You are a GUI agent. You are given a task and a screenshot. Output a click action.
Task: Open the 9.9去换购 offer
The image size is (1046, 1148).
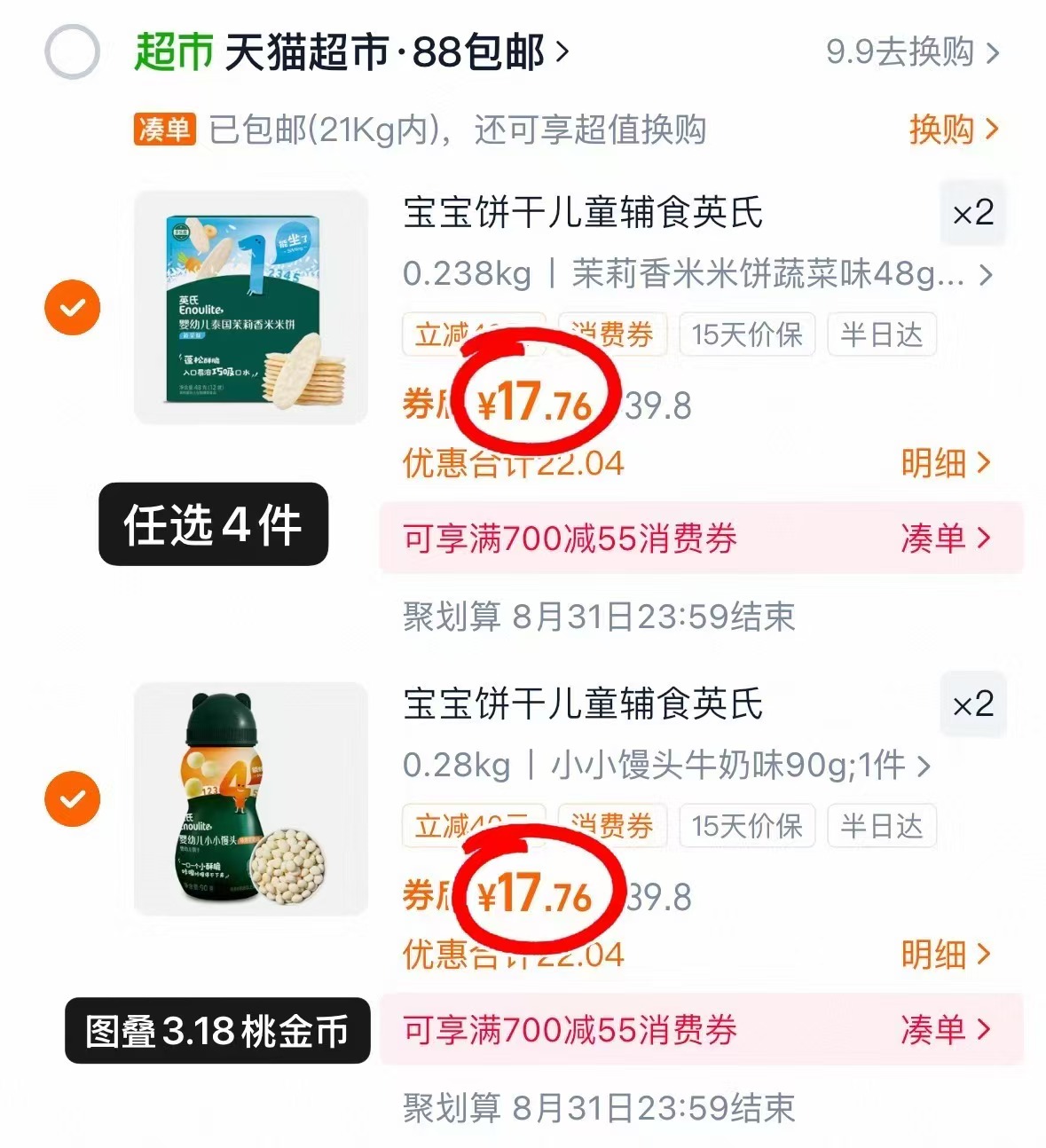[912, 52]
